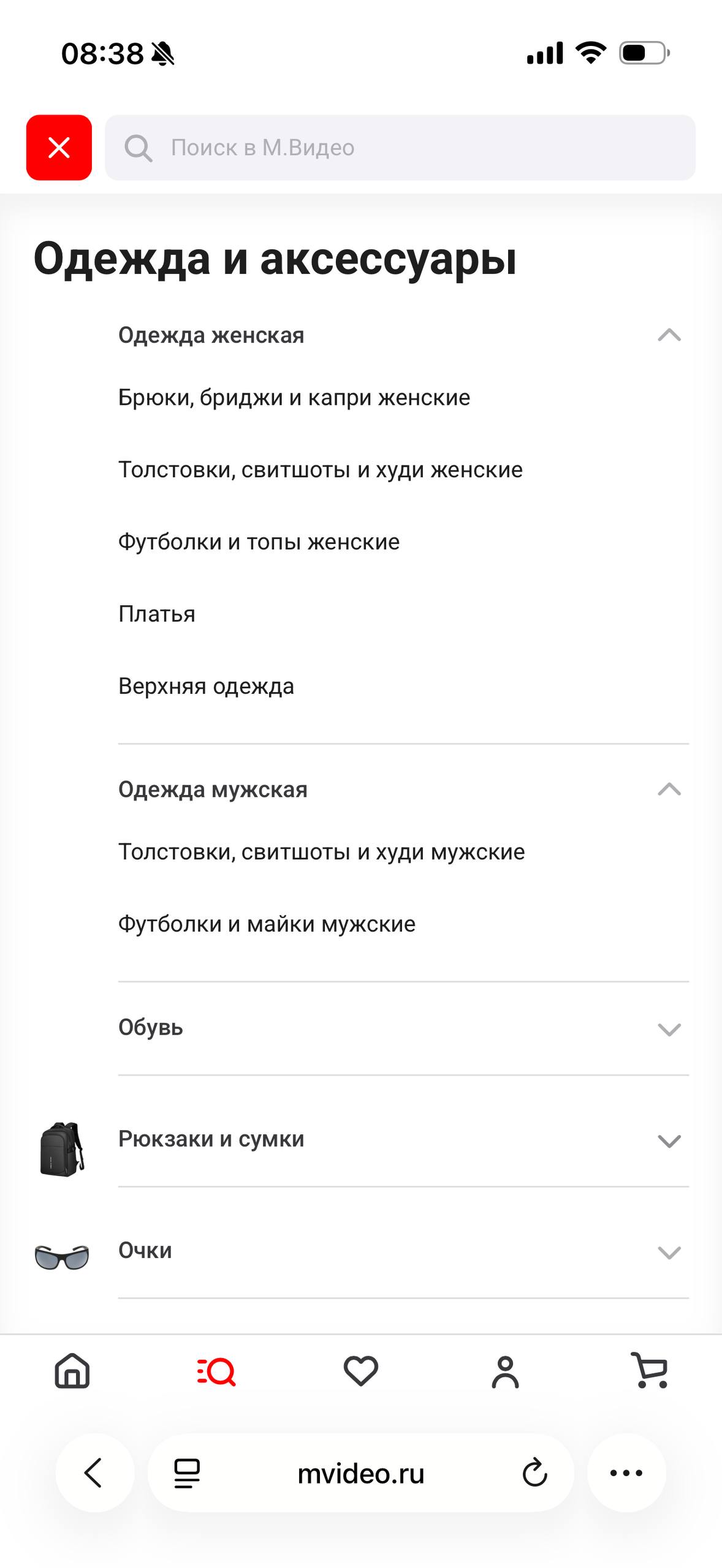Expand the Очки section
This screenshot has height=1568, width=722.
coord(669,1252)
